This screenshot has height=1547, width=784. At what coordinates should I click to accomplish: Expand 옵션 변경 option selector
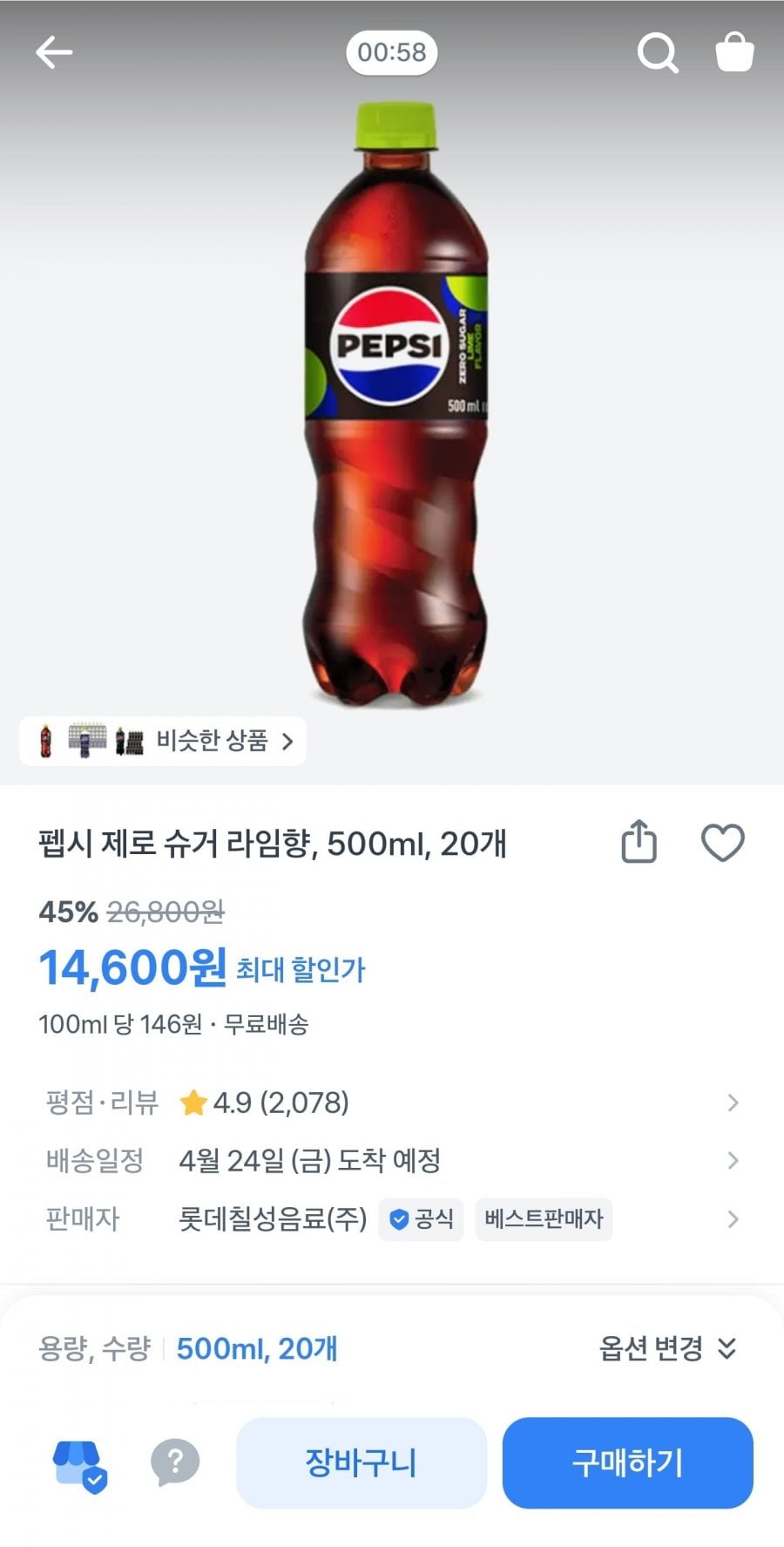pyautogui.click(x=668, y=1349)
